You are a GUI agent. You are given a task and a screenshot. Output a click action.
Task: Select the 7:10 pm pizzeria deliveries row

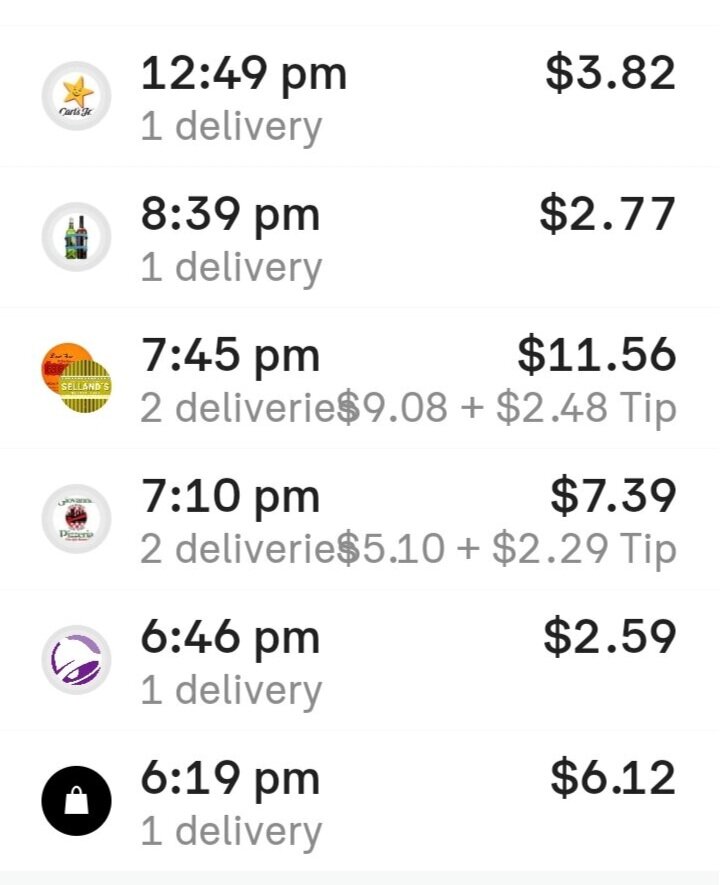click(x=360, y=520)
